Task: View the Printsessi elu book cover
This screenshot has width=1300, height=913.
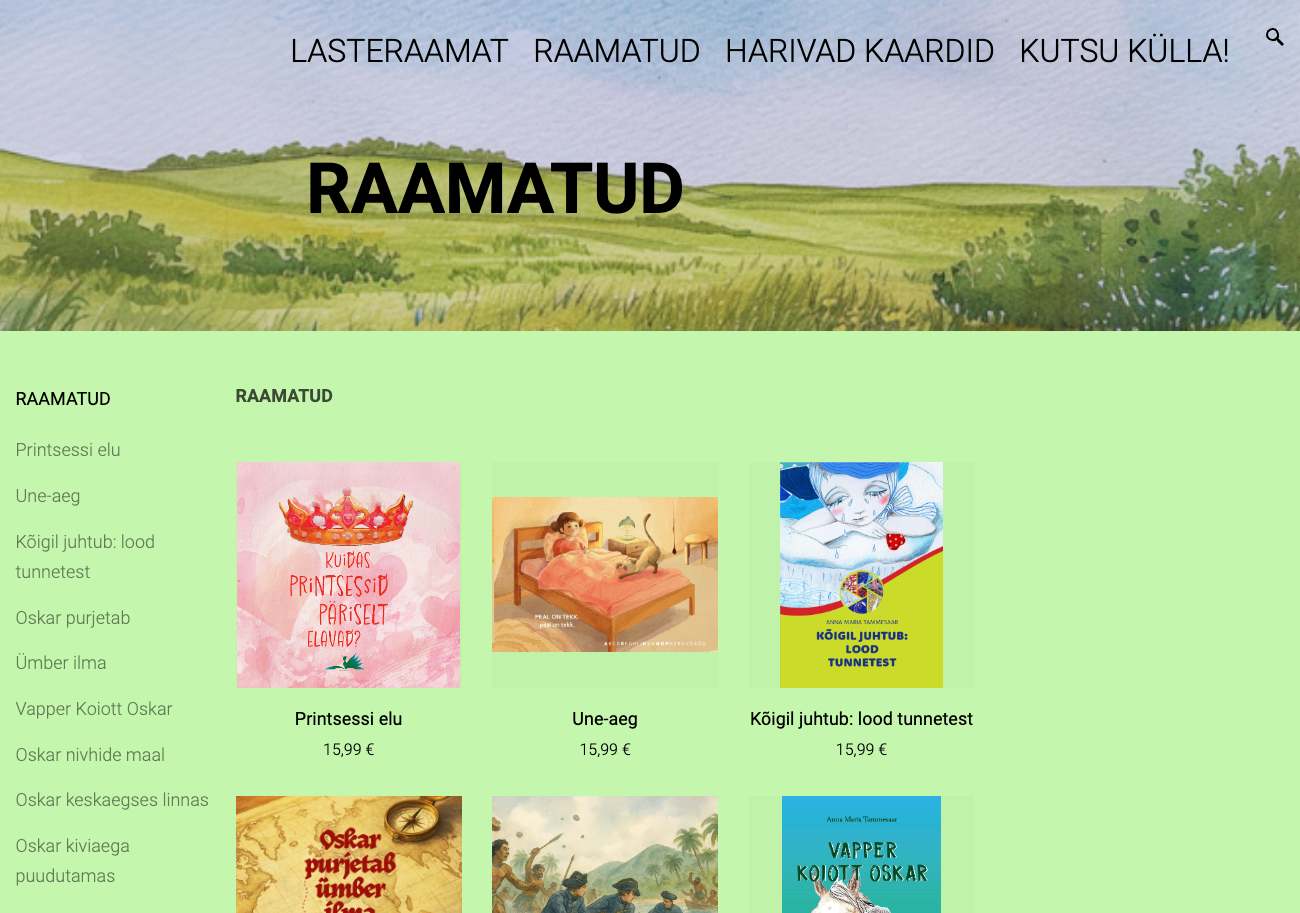Action: (x=348, y=574)
